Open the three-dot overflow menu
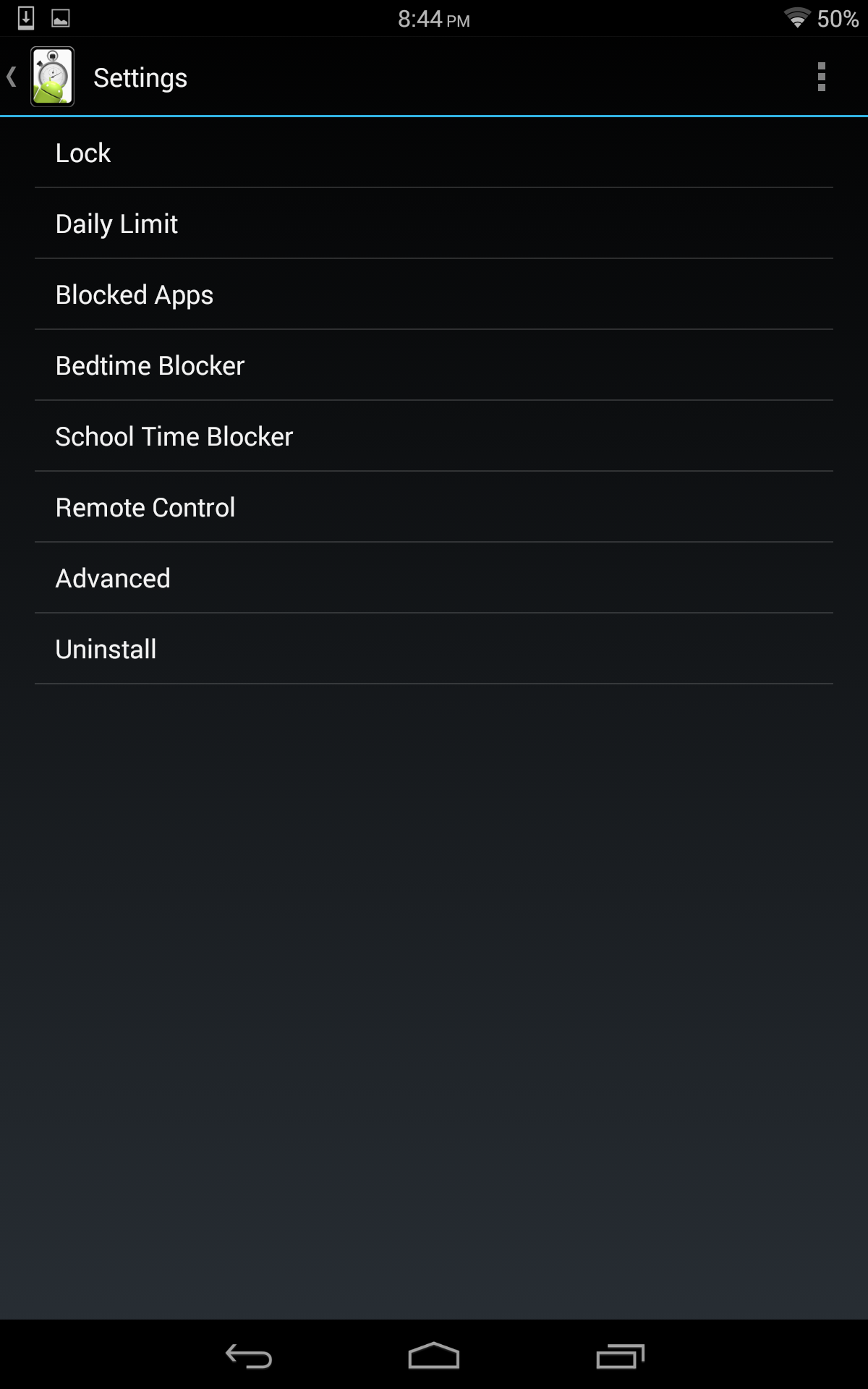Screen dimensions: 868x1389 coord(821,77)
